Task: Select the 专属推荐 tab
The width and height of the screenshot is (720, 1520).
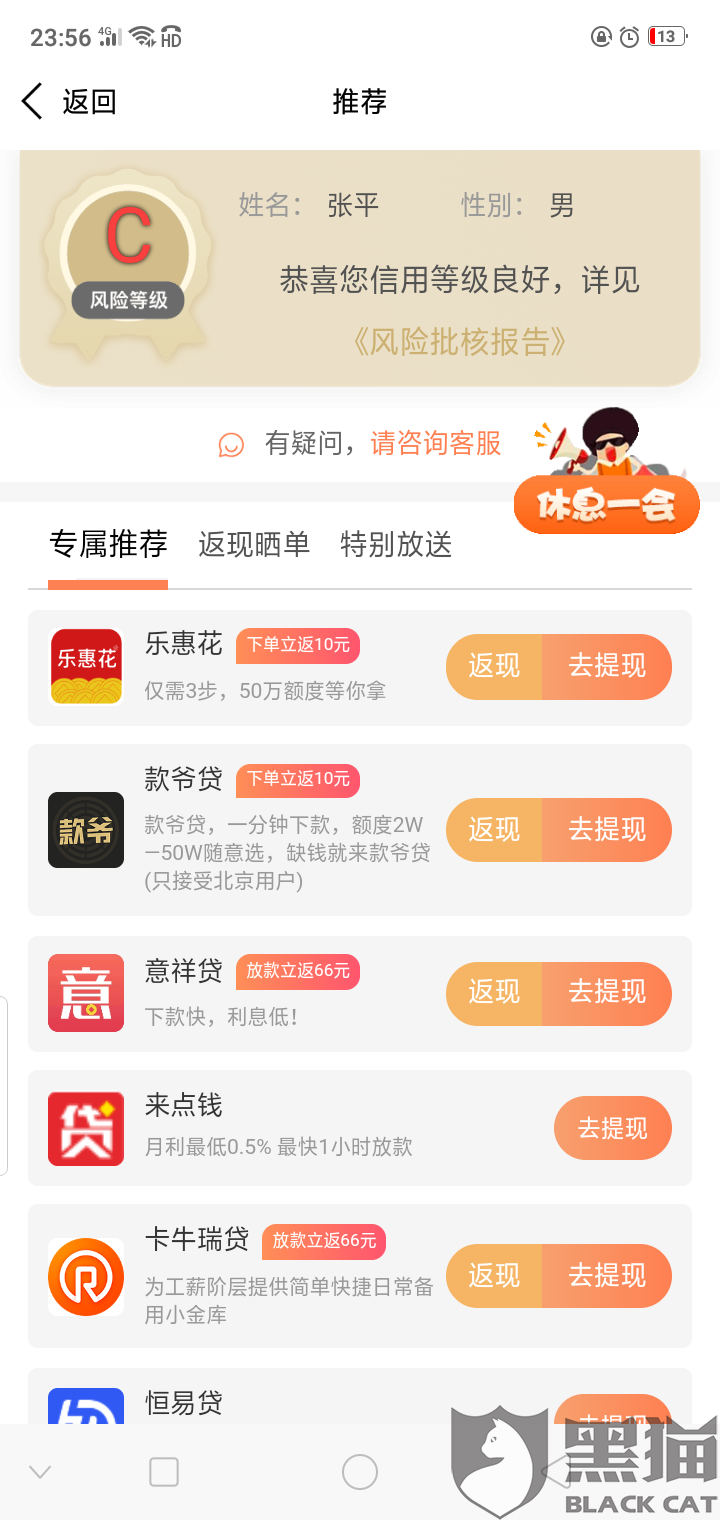Action: click(x=108, y=545)
